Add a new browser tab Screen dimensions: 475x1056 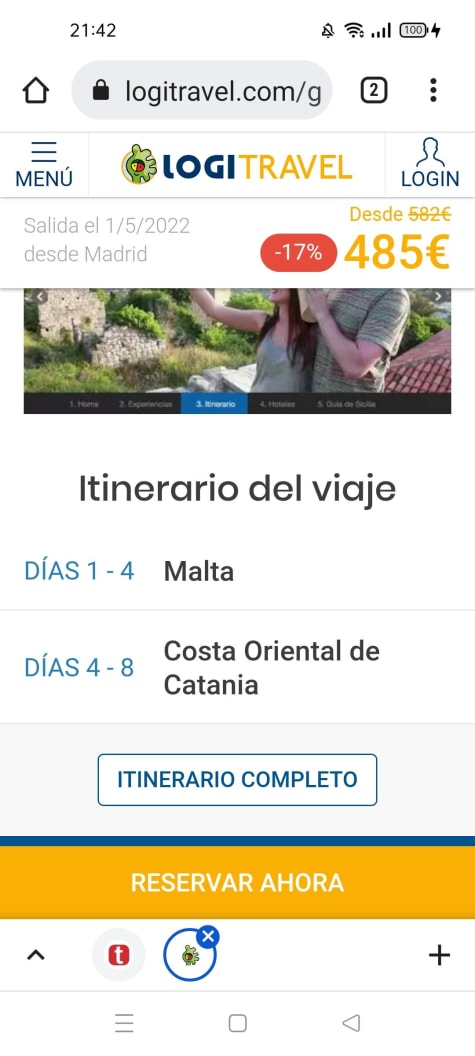439,954
